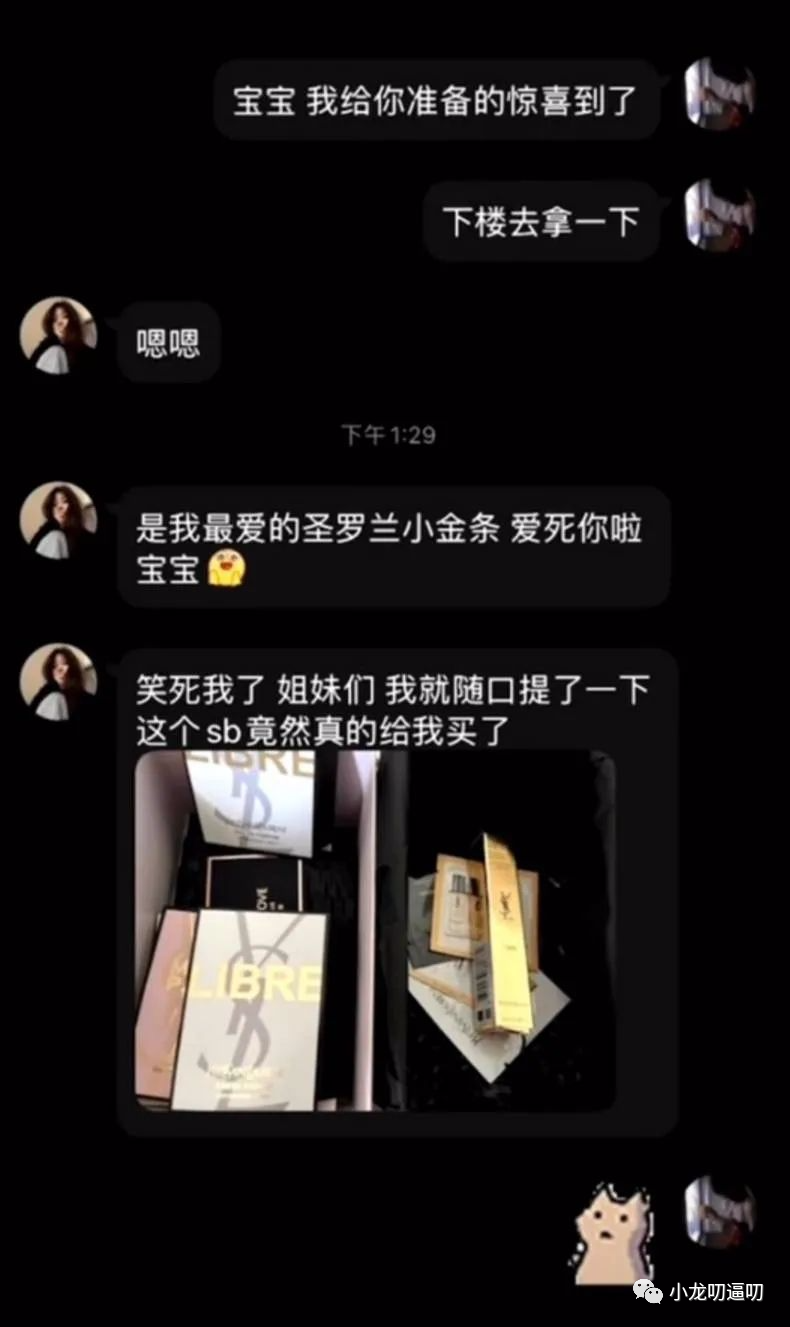The width and height of the screenshot is (790, 1327).
Task: Open the profile avatar beside the 嗯嗯 message
Action: click(59, 335)
